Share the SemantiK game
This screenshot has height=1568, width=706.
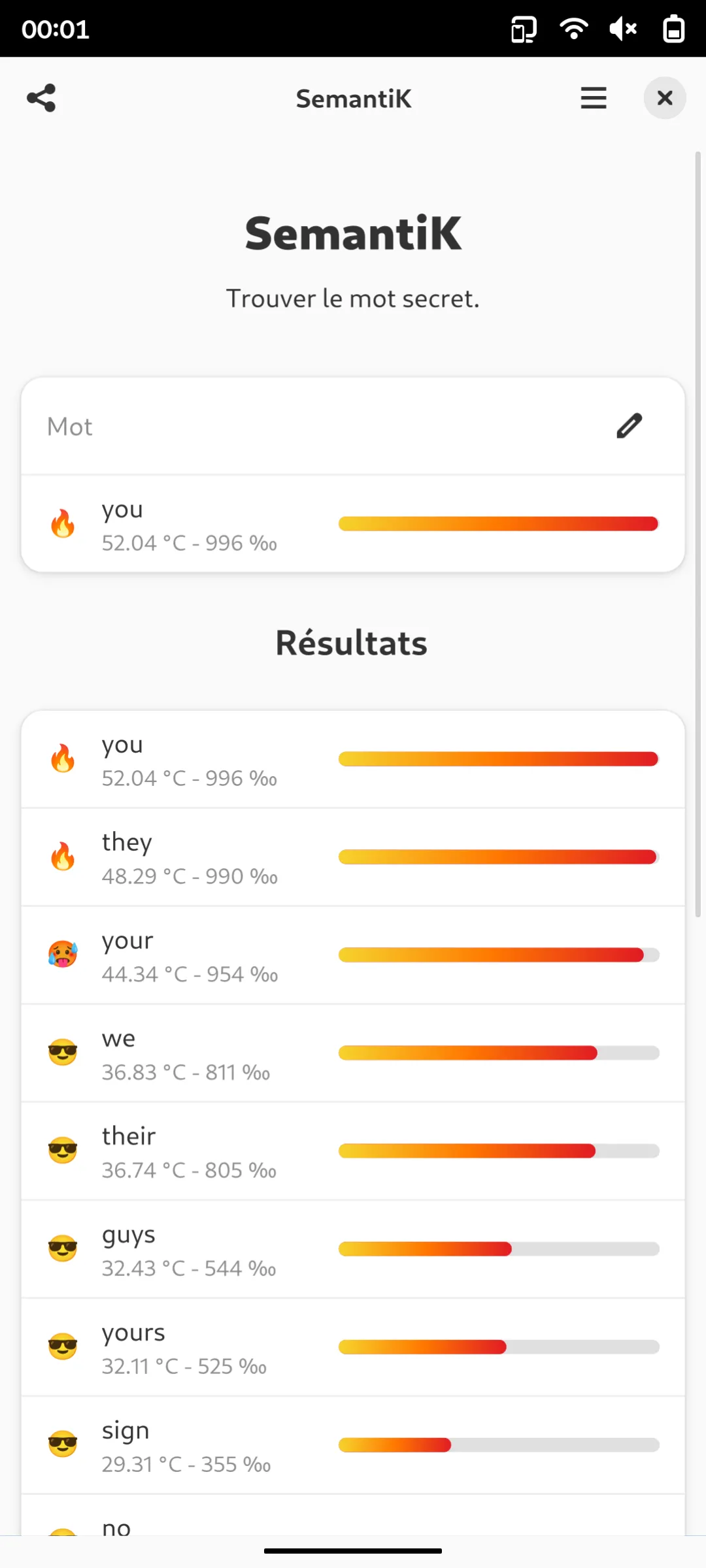[x=41, y=98]
